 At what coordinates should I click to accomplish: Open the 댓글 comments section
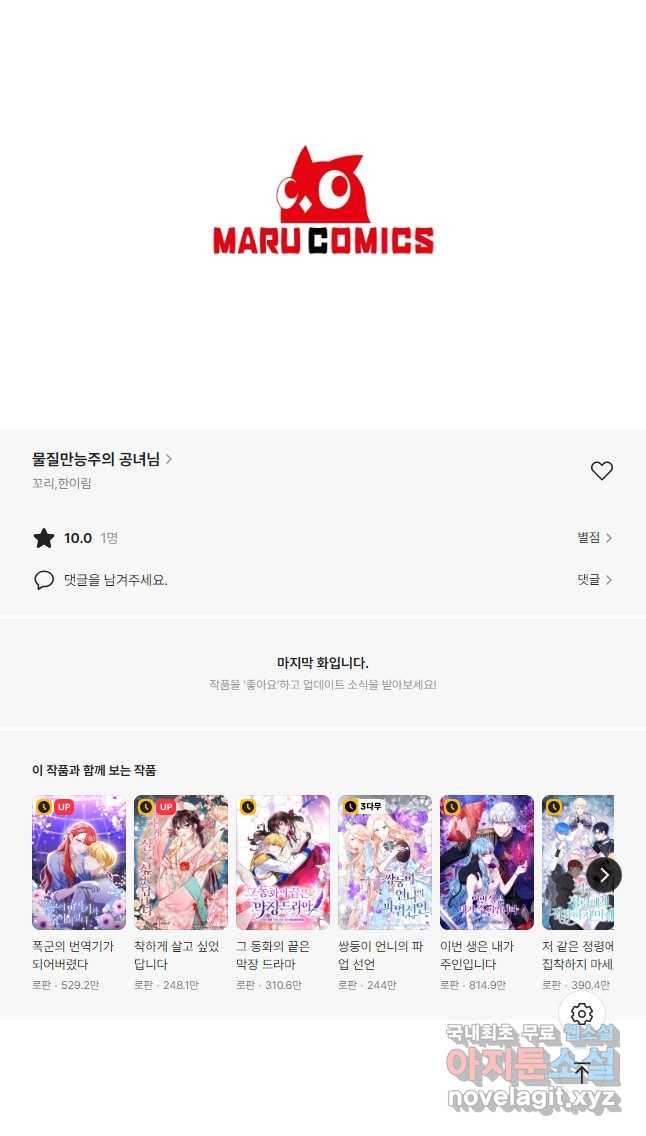click(x=594, y=580)
